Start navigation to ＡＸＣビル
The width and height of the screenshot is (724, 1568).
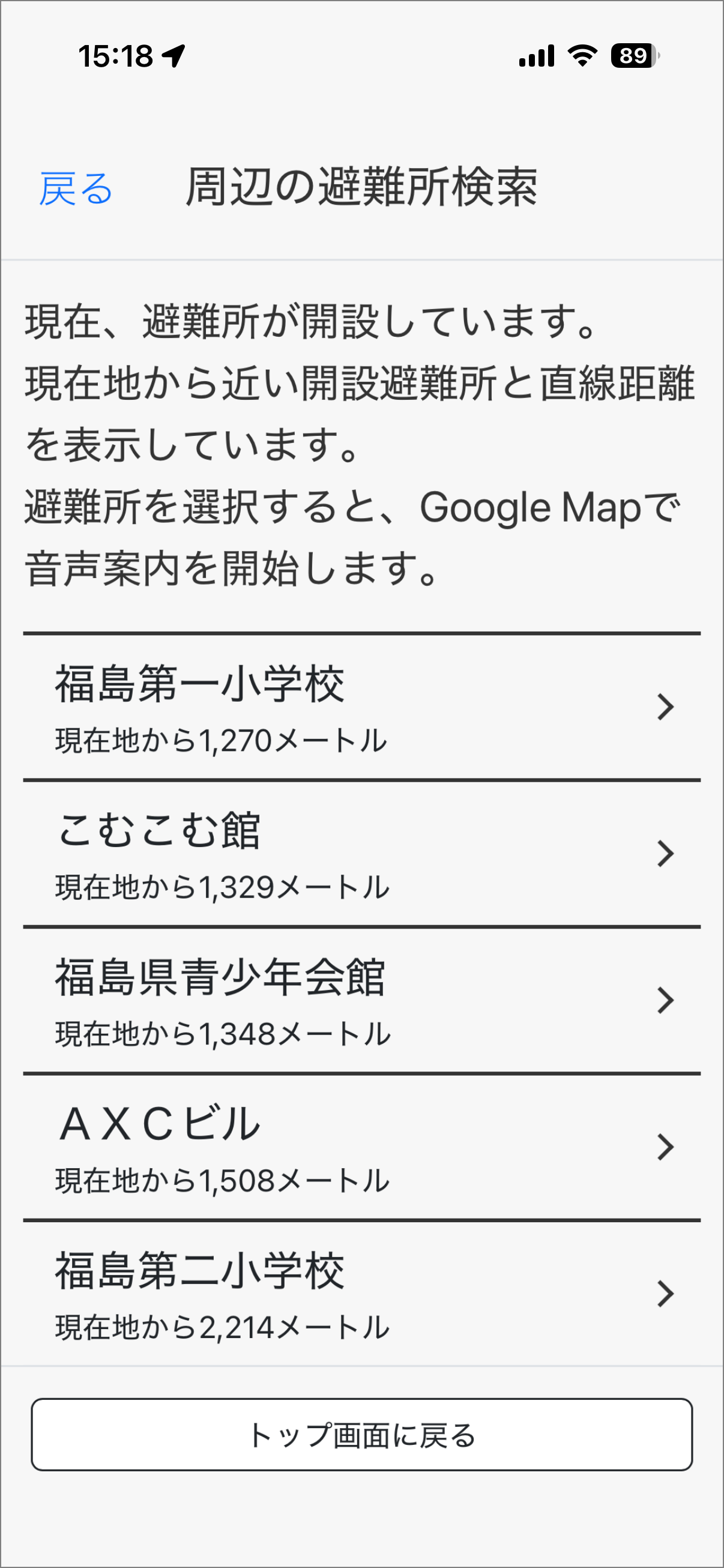pyautogui.click(x=361, y=1147)
